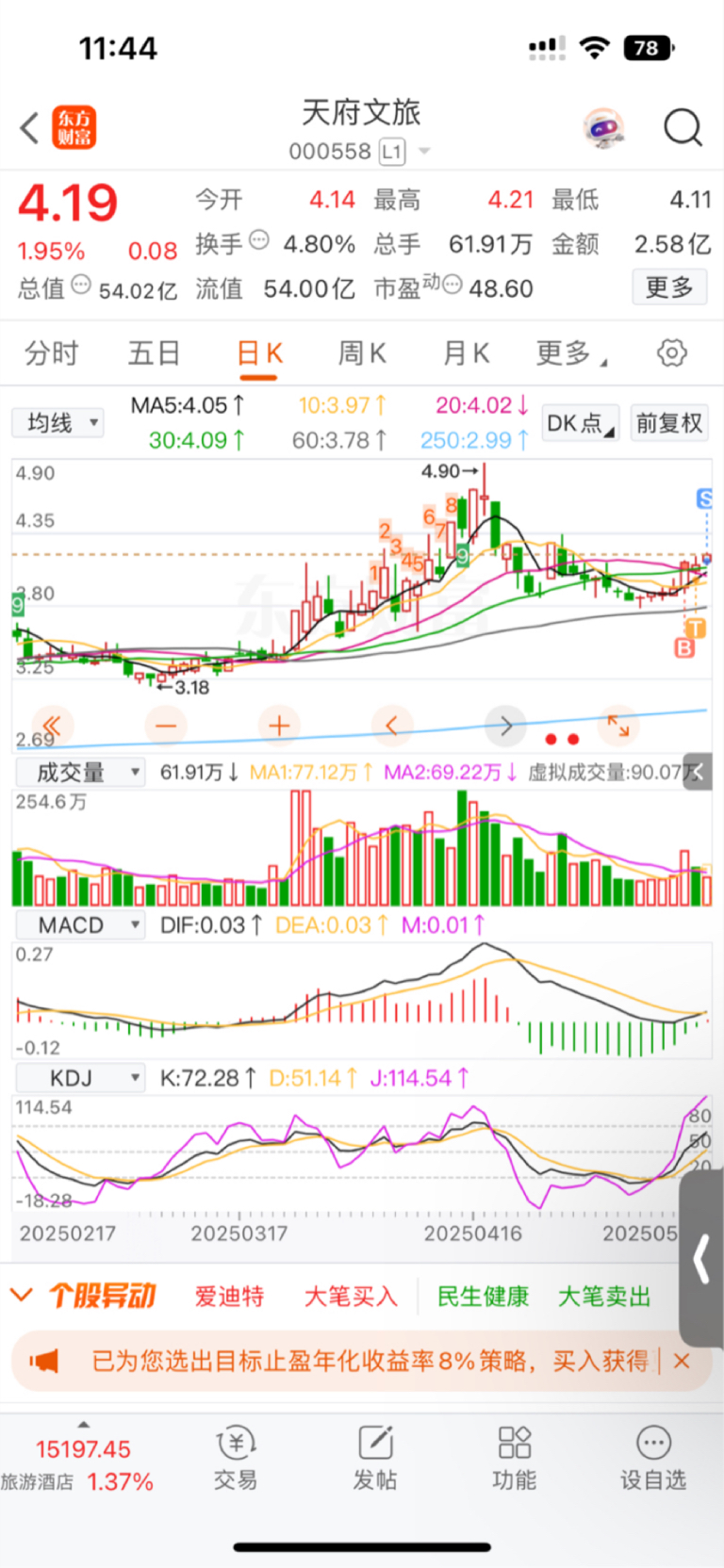Open the KDJ indicator dropdown

coord(81,1078)
